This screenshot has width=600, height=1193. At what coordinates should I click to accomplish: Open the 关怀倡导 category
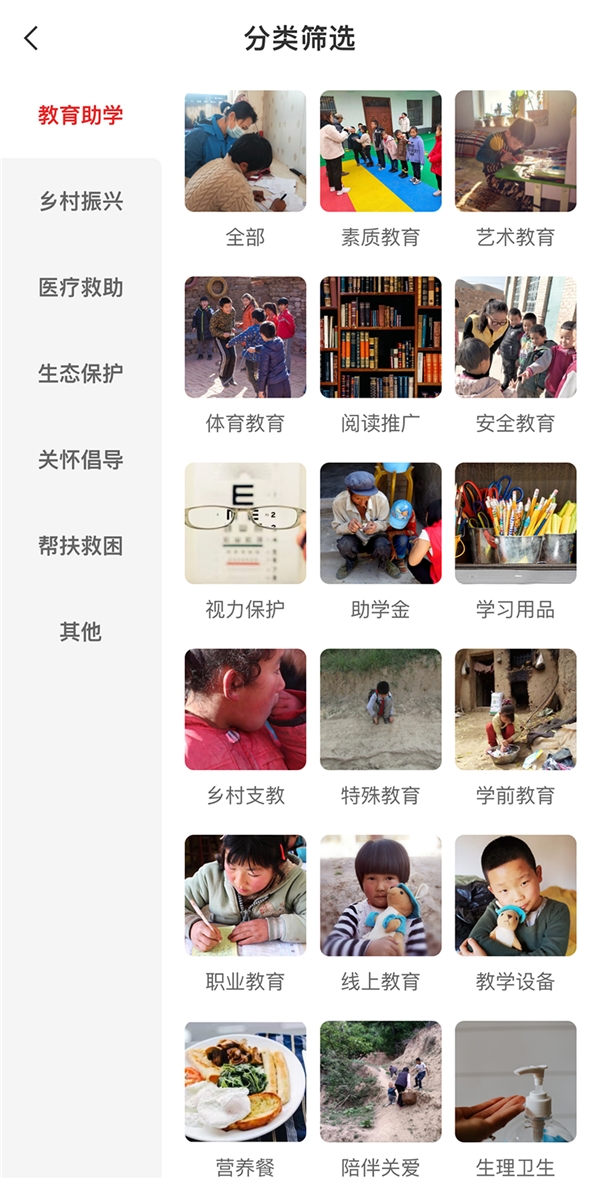81,460
